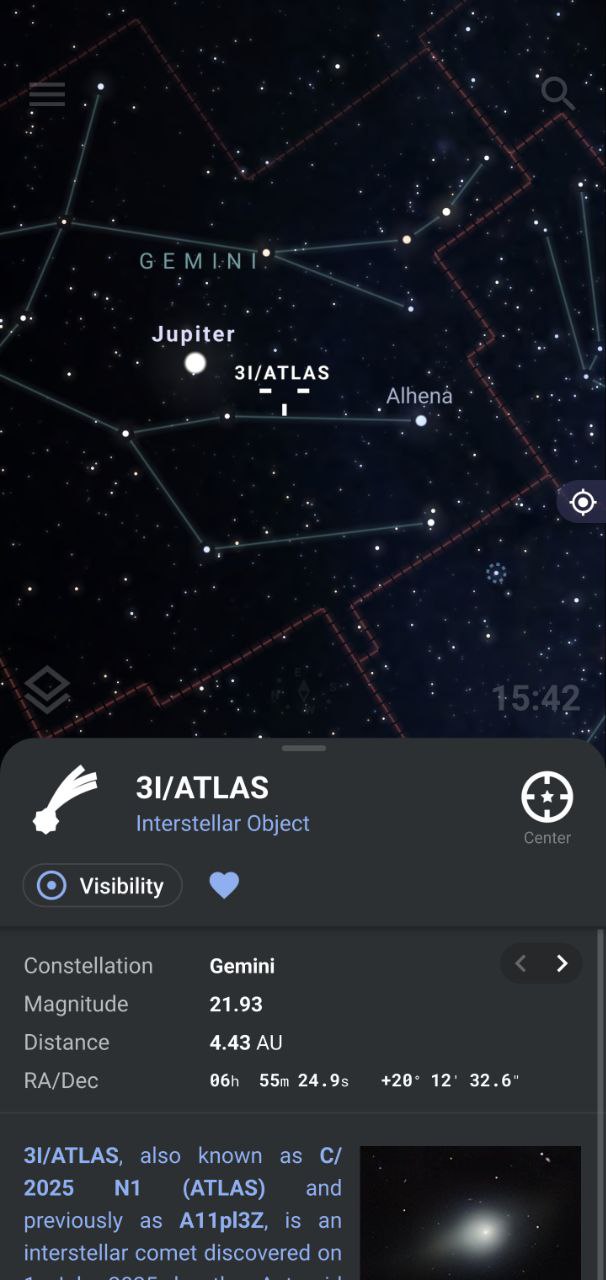Tap the info panel drag handle
Image resolution: width=606 pixels, height=1280 pixels.
(x=304, y=748)
